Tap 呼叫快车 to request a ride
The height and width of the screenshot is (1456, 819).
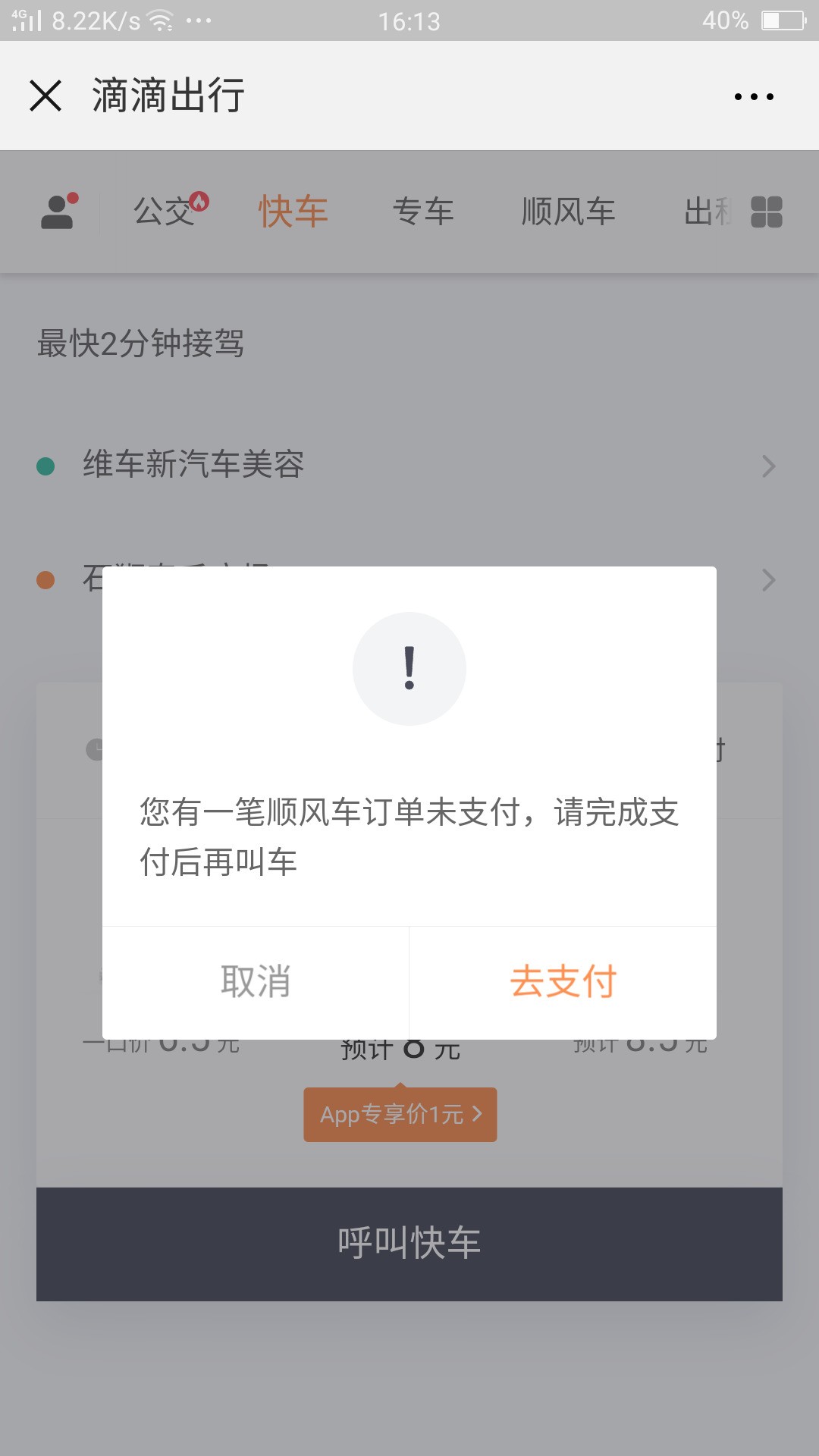409,1244
